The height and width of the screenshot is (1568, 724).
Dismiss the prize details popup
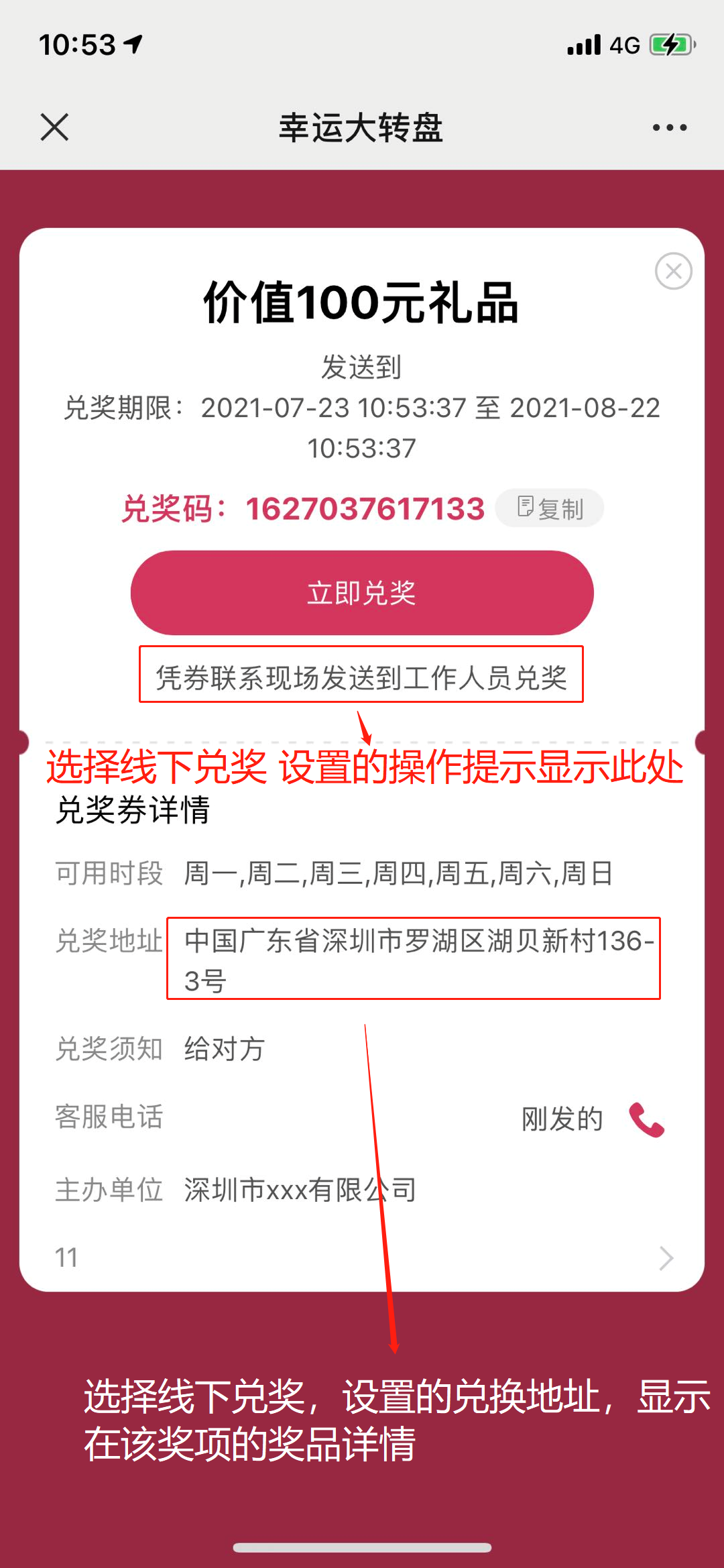(673, 271)
